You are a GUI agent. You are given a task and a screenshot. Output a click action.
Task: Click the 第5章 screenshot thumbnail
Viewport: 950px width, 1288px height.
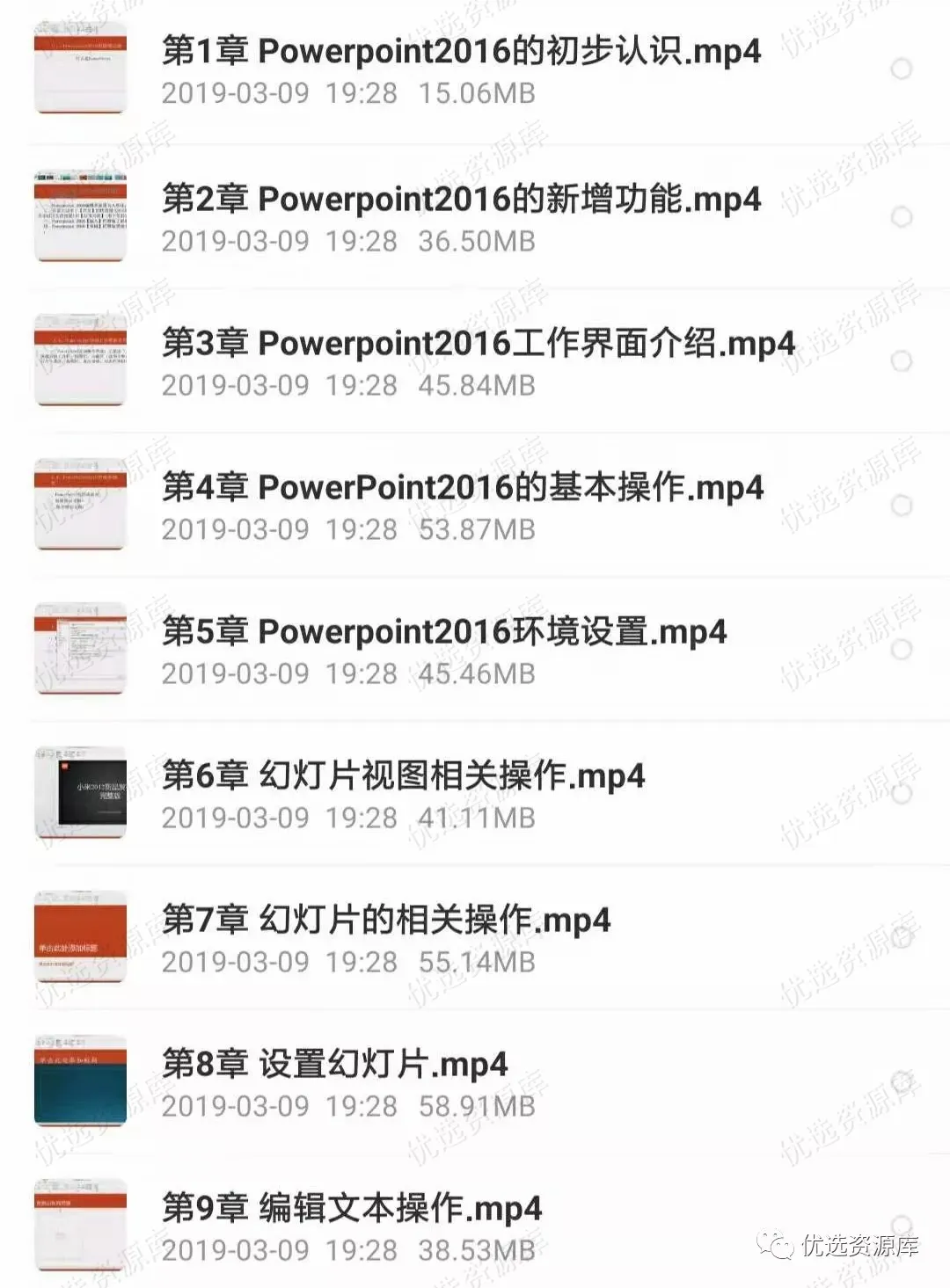pyautogui.click(x=79, y=648)
